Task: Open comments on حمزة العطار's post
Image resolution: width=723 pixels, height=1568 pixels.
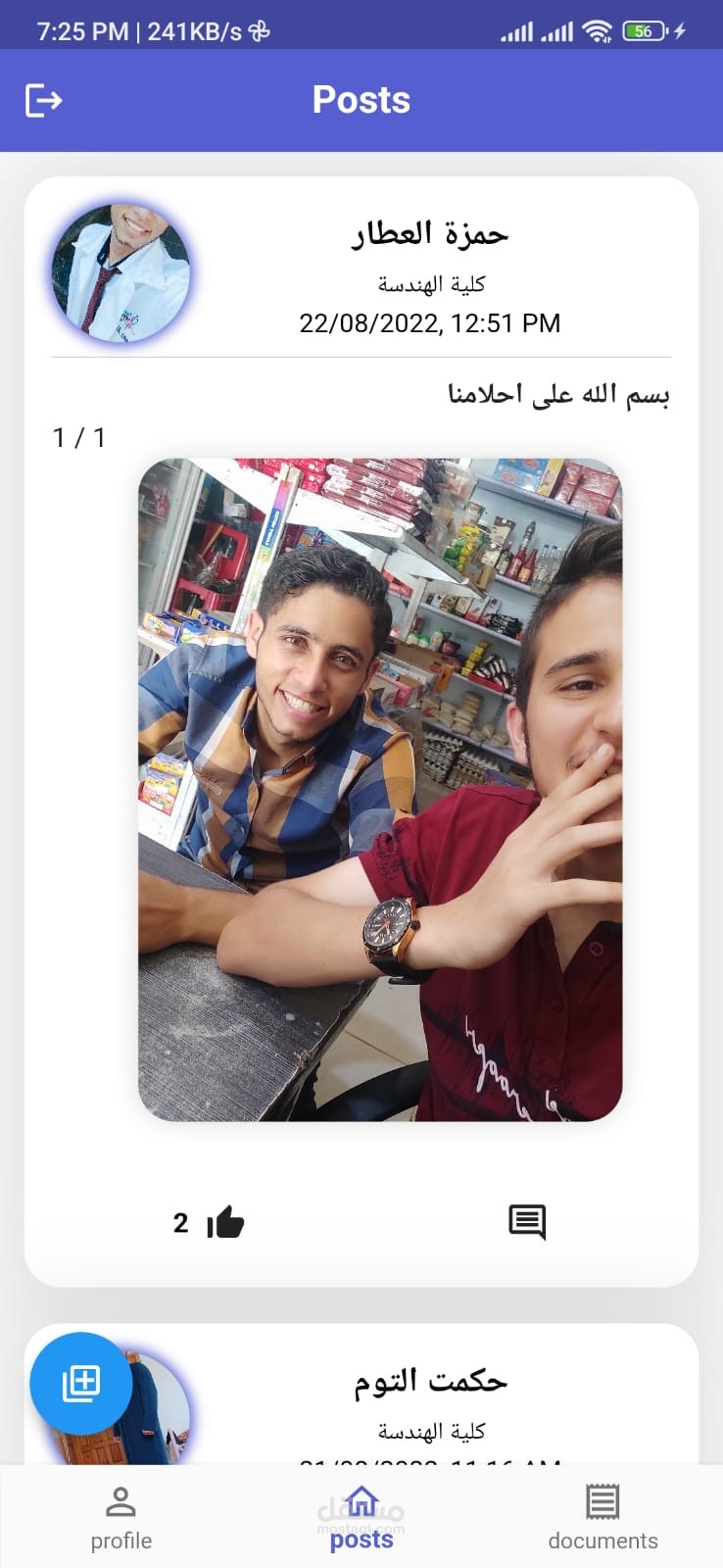Action: pyautogui.click(x=527, y=1222)
